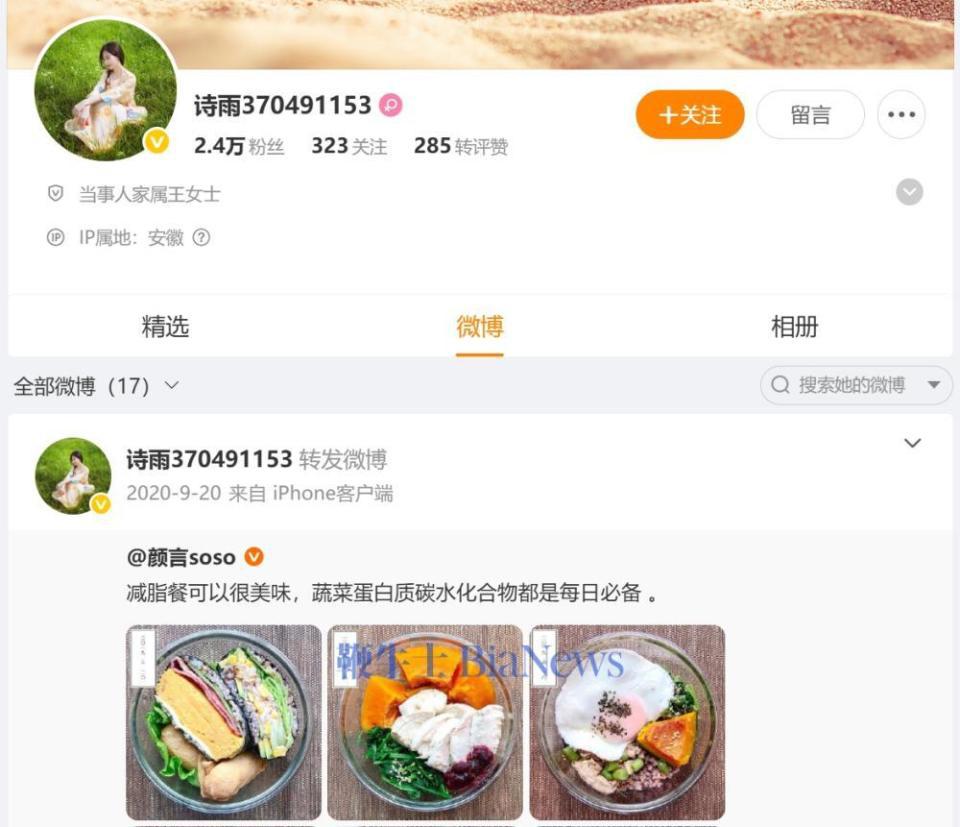The image size is (960, 827).
Task: View the pumpkin chicken bowl photo
Action: click(425, 722)
